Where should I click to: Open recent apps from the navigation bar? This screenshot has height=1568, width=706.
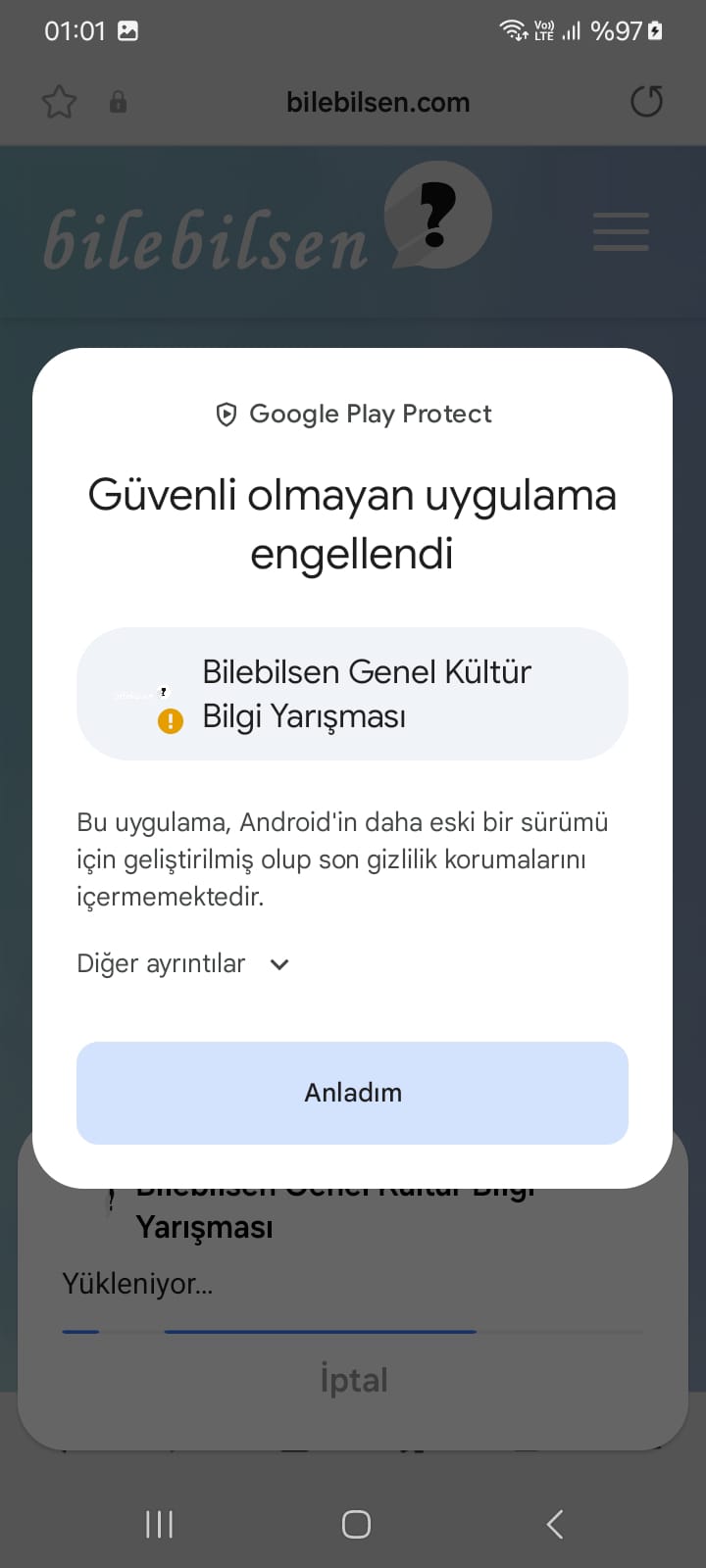coord(158,1524)
